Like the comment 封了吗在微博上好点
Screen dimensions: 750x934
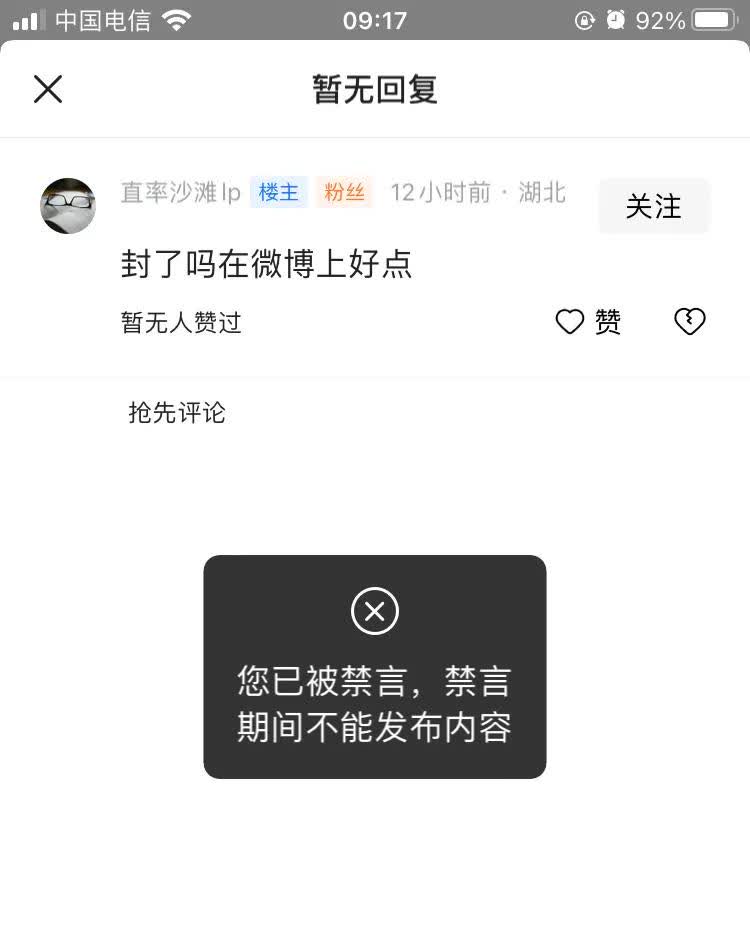(587, 322)
